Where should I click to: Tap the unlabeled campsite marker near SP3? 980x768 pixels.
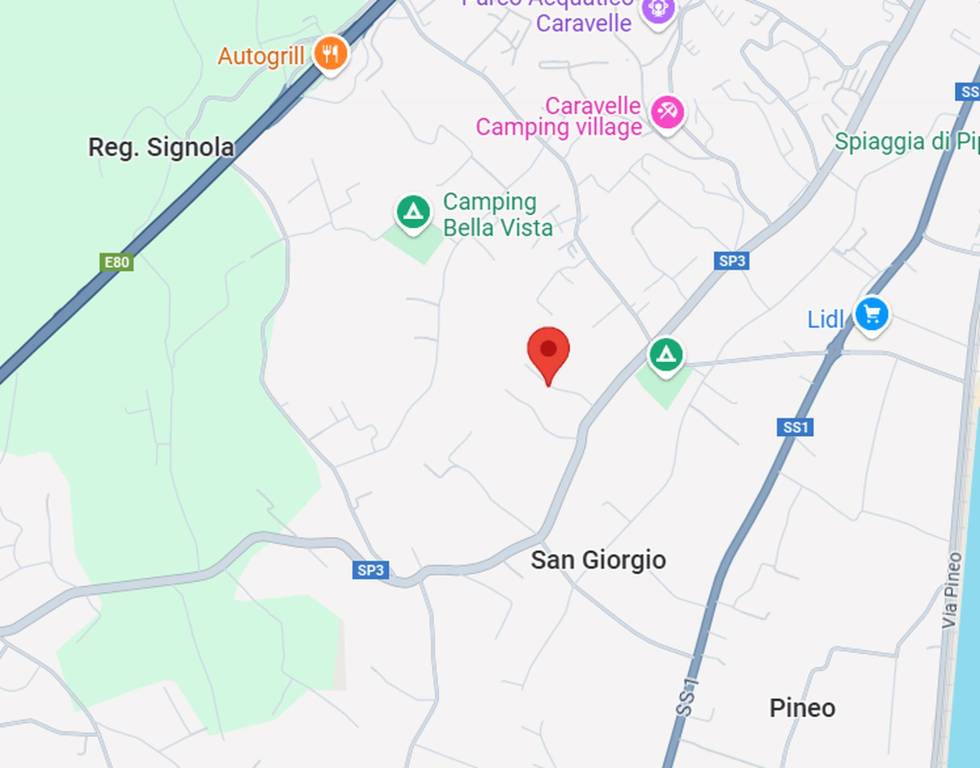pos(665,354)
